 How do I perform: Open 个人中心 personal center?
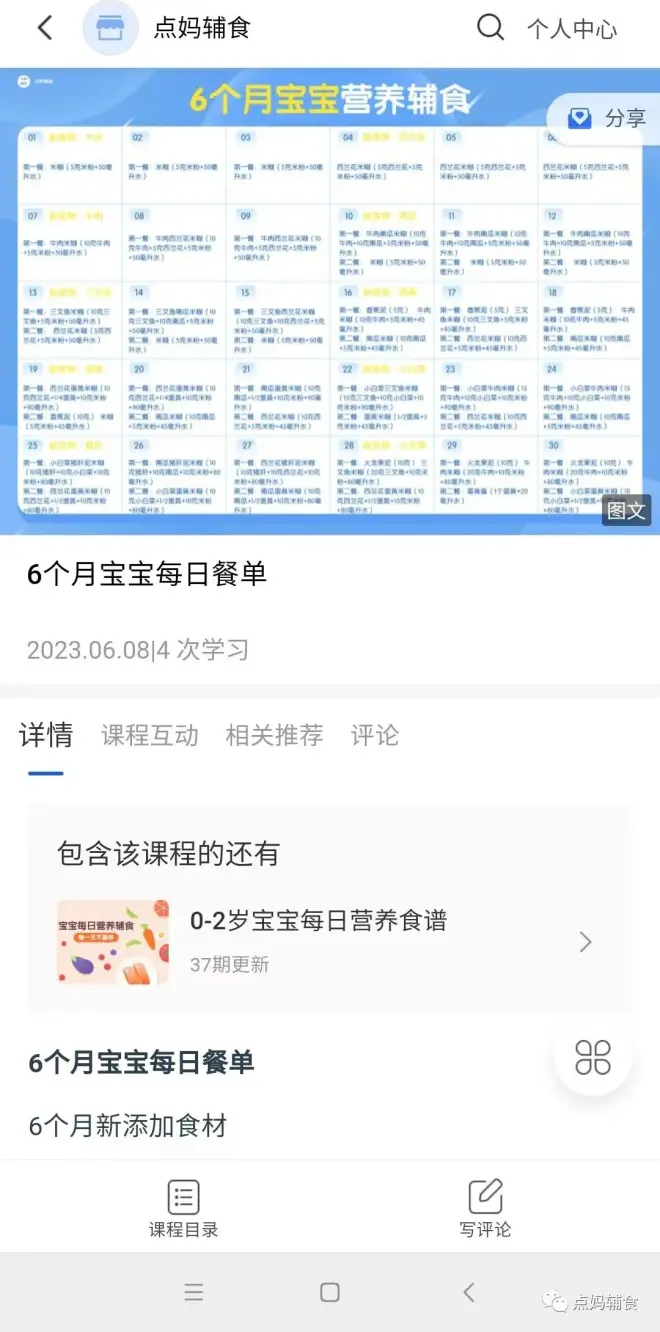pos(572,29)
